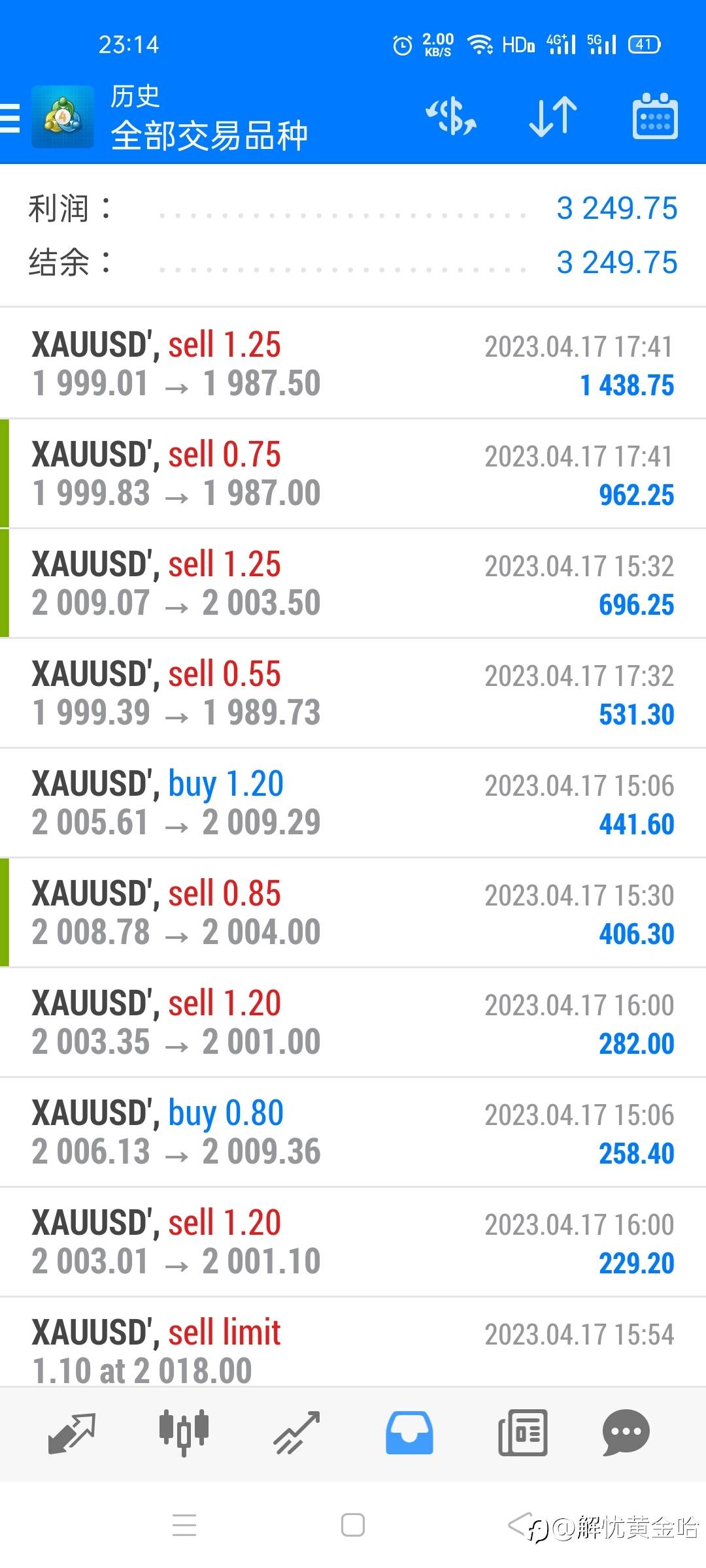Switch to the quotes tab with arrows
Image resolution: width=706 pixels, height=1568 pixels.
point(72,1433)
